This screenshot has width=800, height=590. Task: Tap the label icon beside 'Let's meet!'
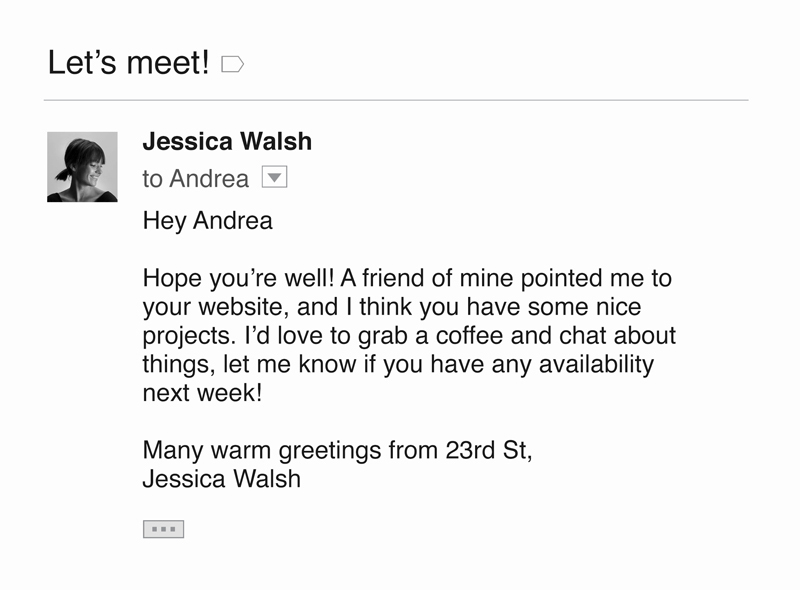point(232,65)
